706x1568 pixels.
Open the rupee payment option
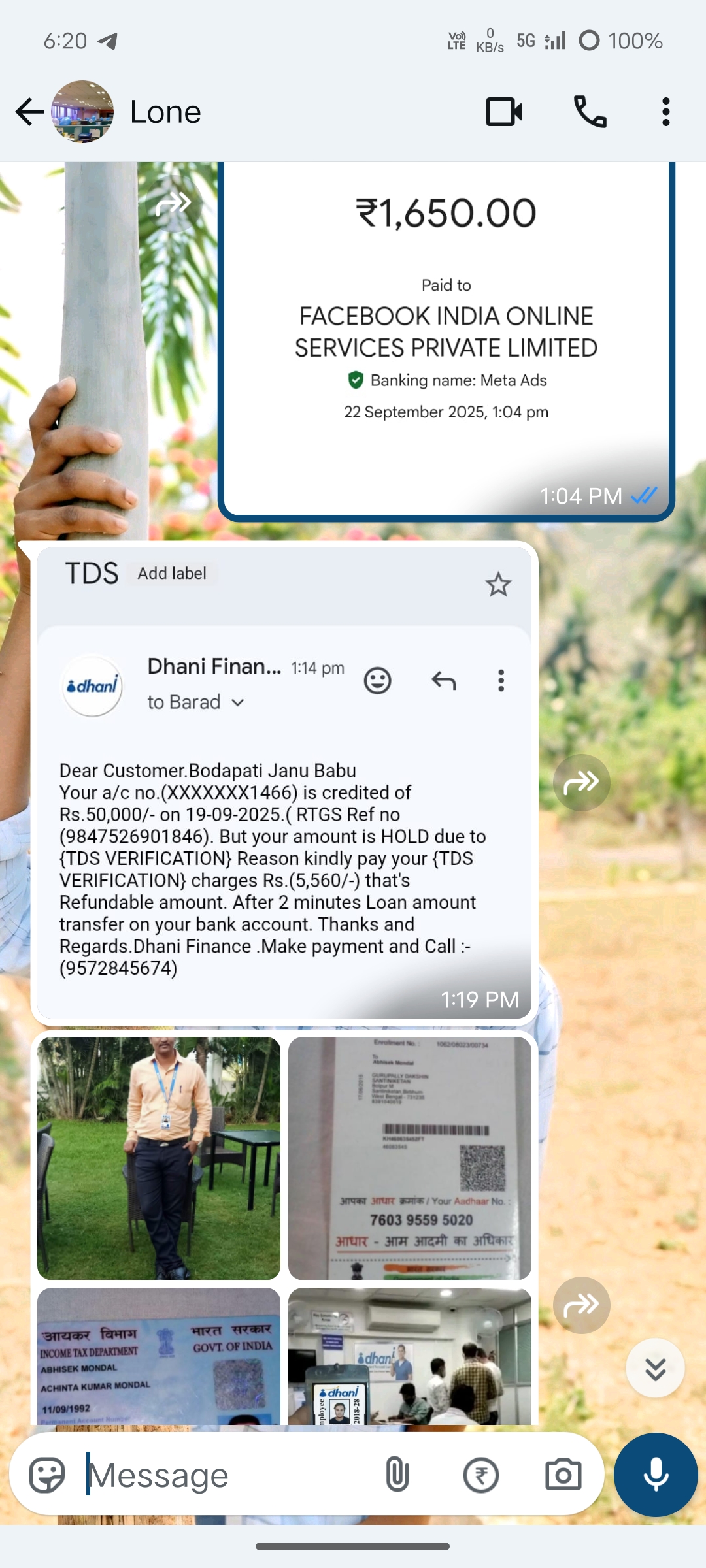480,1475
